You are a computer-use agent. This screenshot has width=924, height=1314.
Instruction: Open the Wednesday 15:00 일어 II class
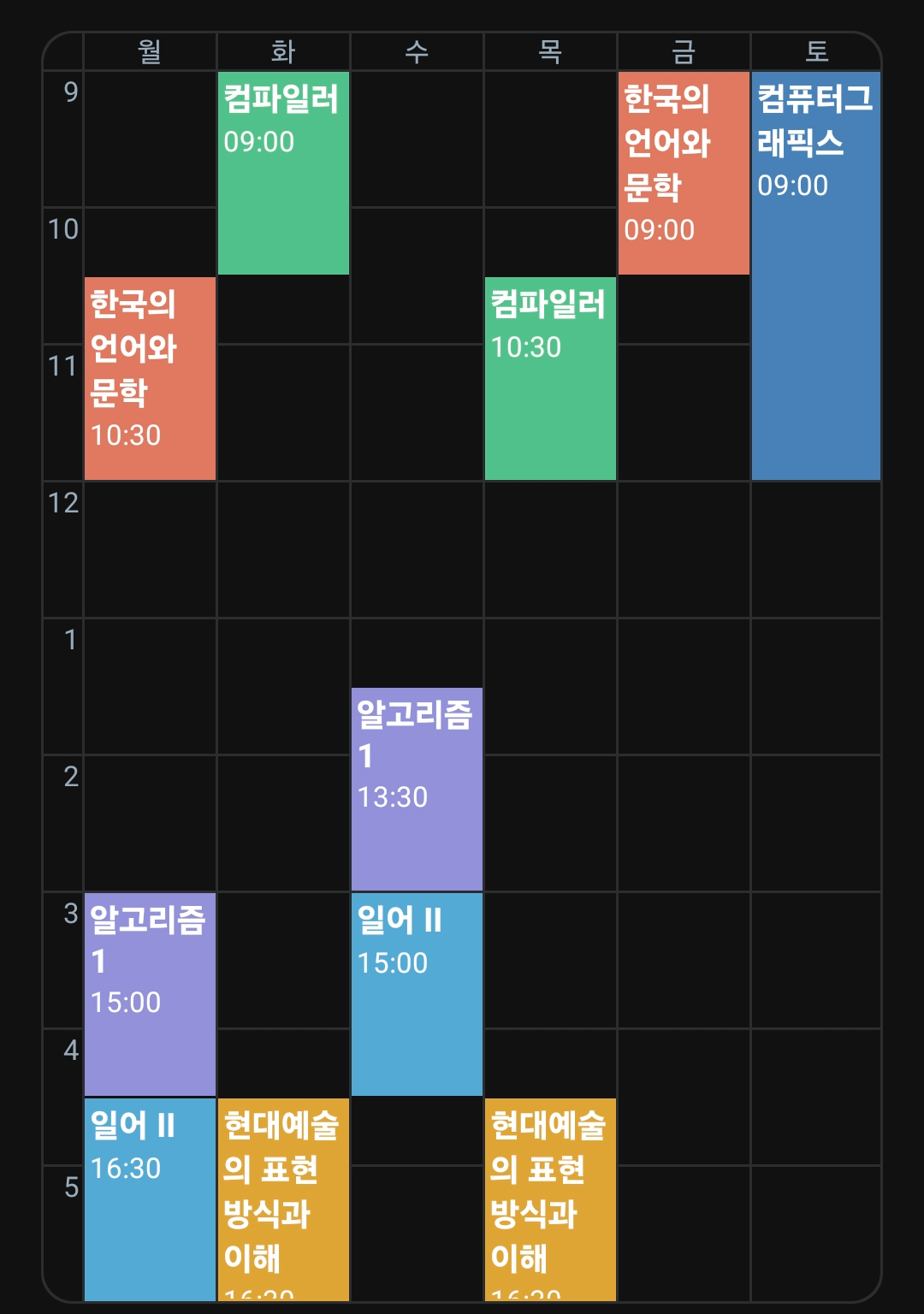tap(417, 994)
